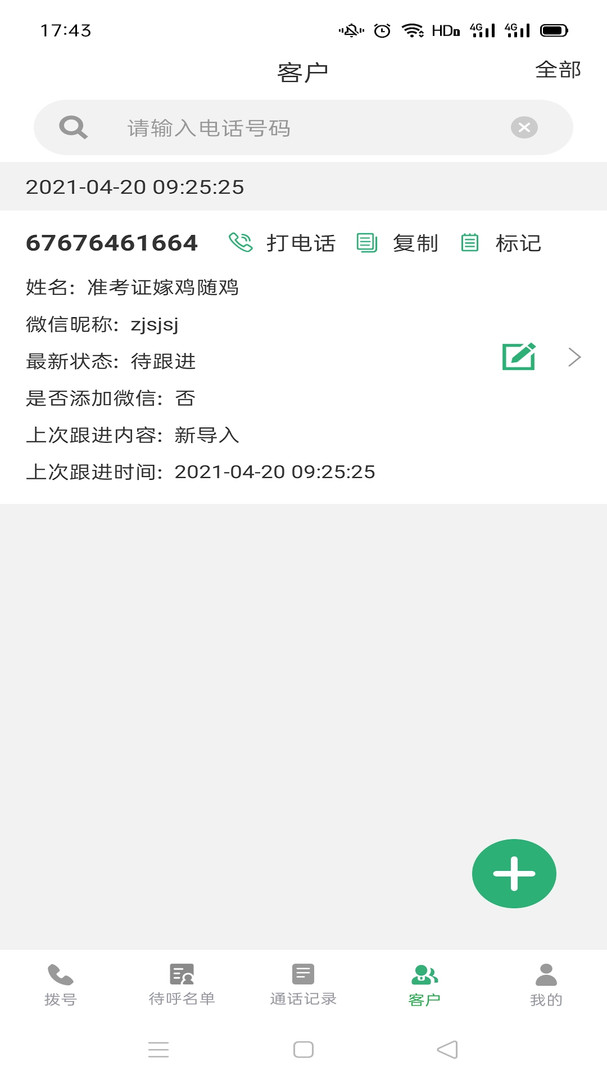Go to the 我的 tab

click(x=546, y=986)
